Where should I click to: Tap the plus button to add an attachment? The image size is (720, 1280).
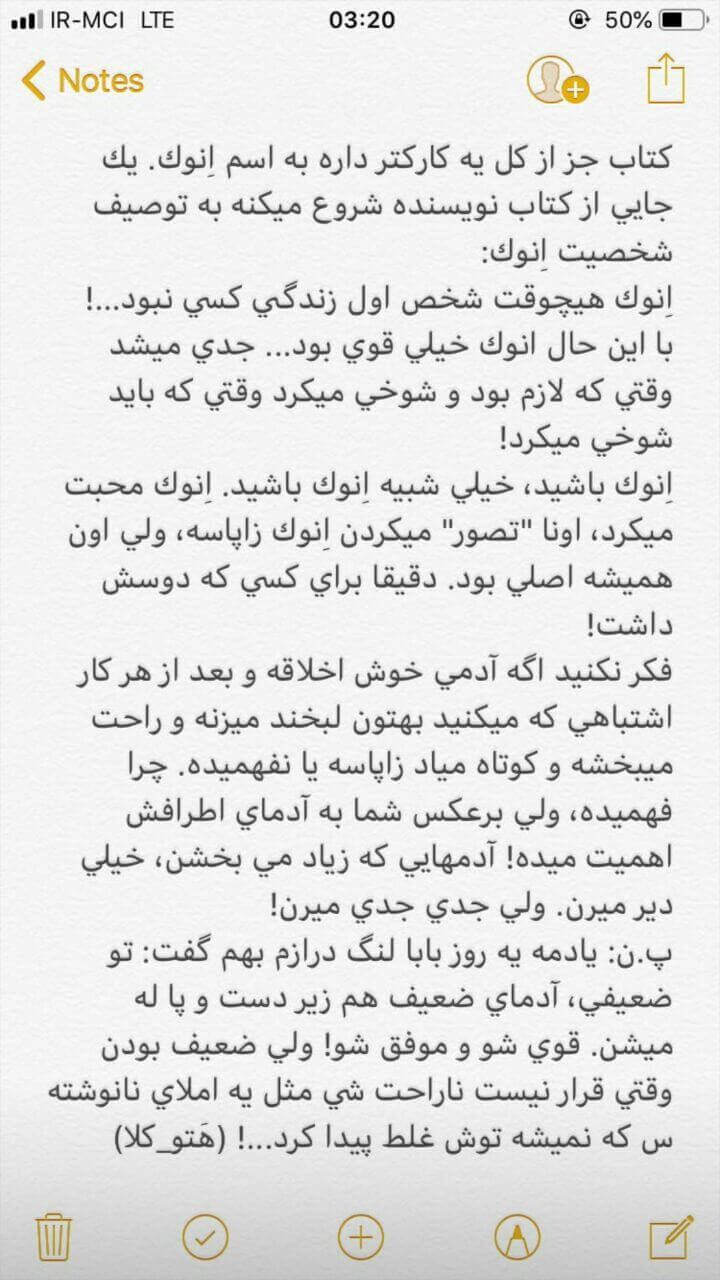(x=360, y=1237)
